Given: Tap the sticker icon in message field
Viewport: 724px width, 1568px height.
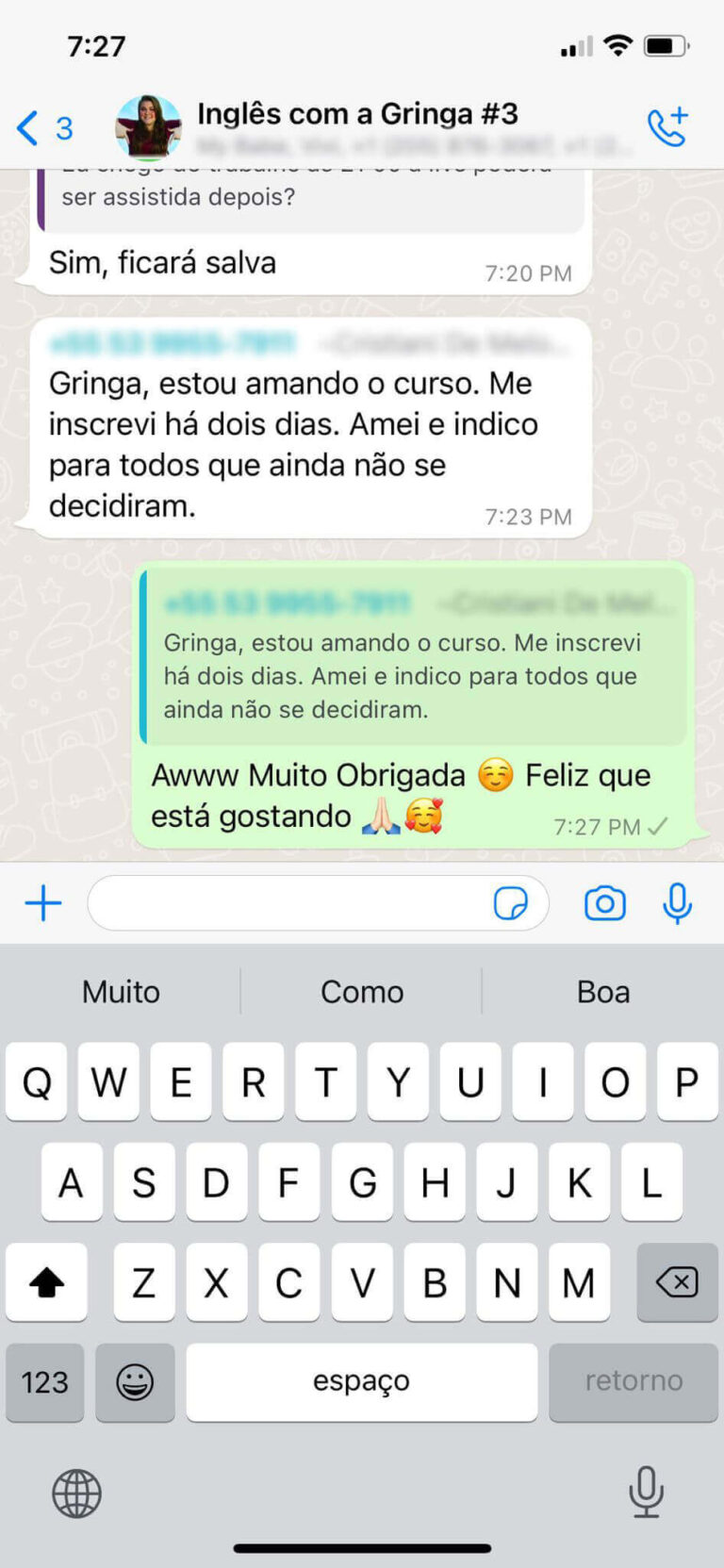Looking at the screenshot, I should 510,902.
